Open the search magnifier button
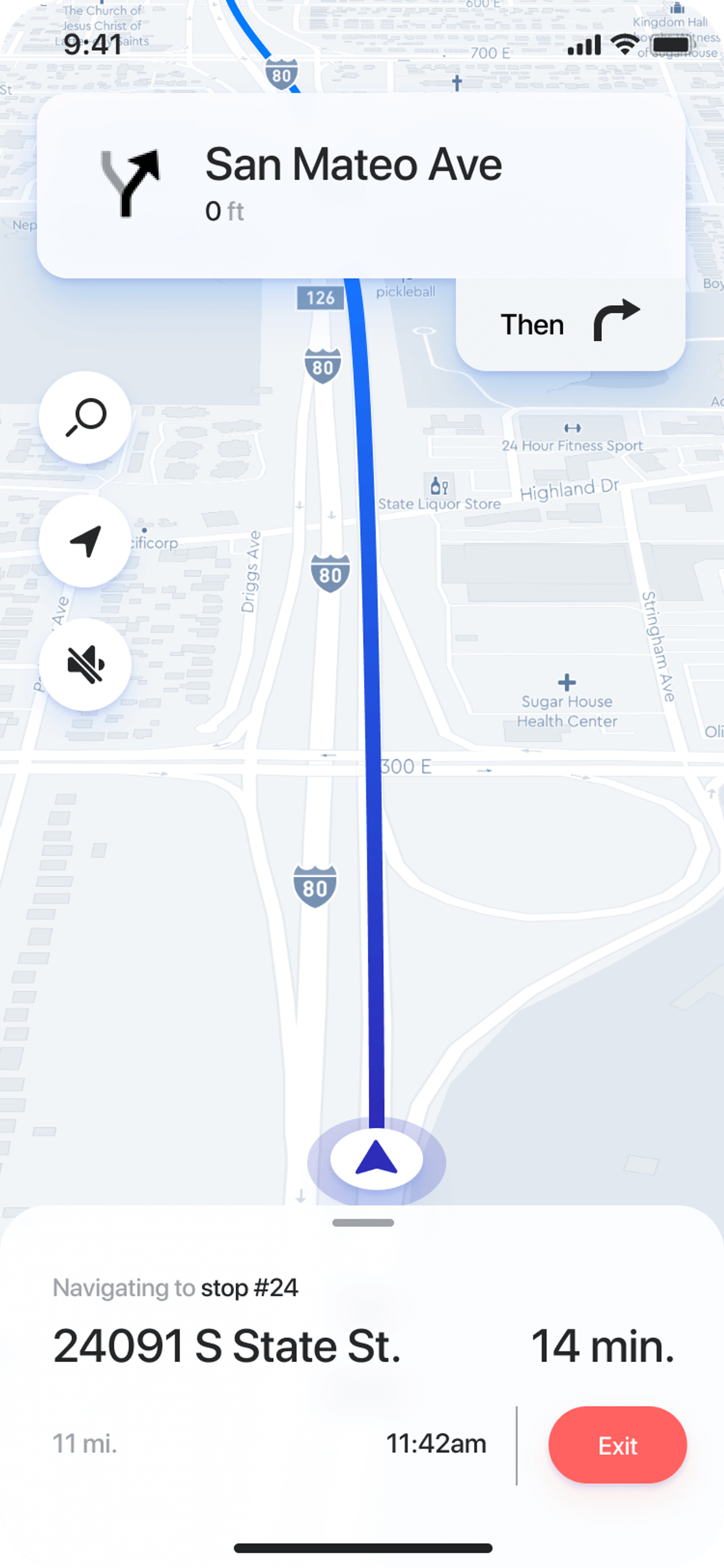 85,417
